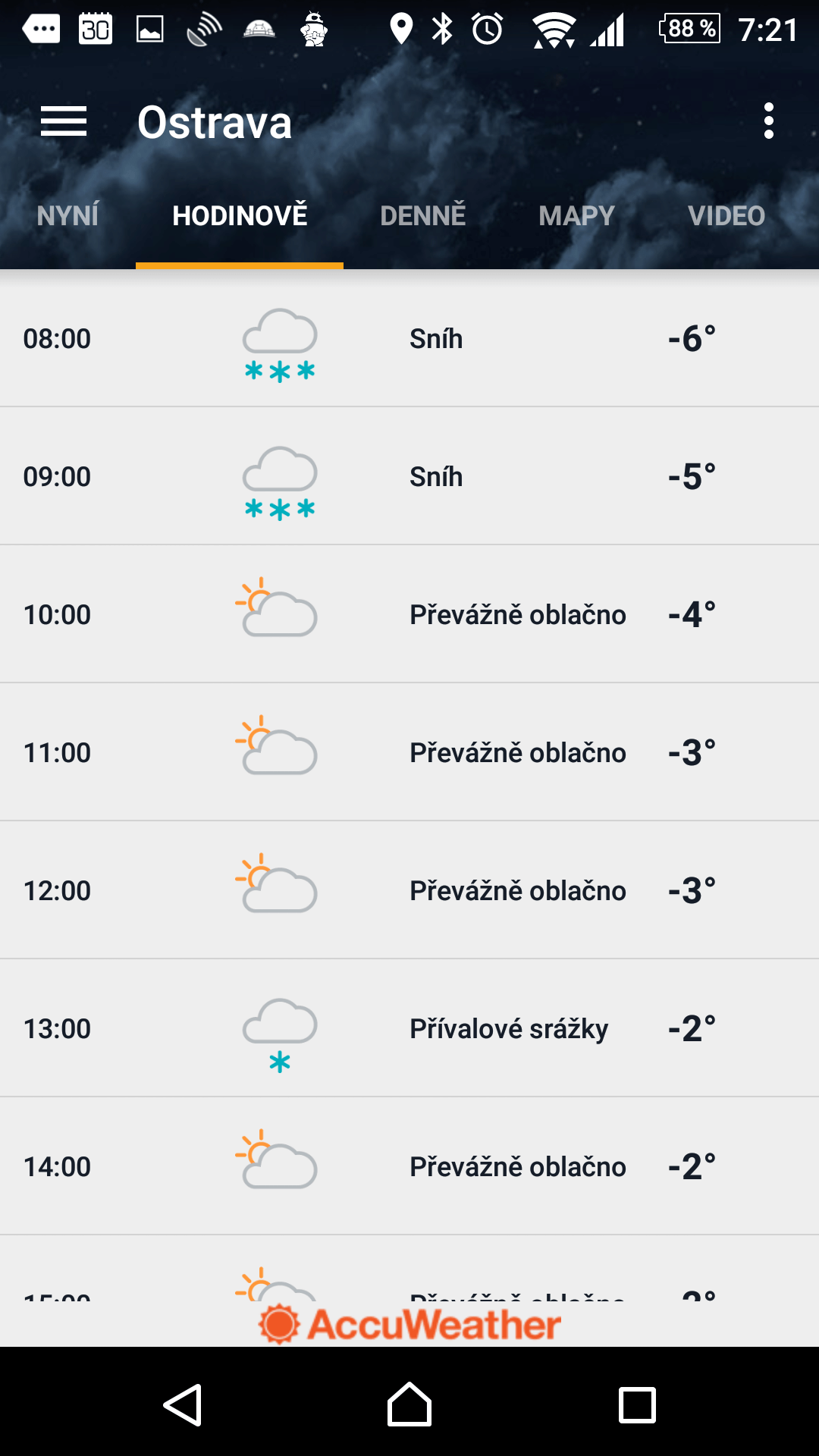Switch to the DENNĚ tab

pyautogui.click(x=423, y=215)
